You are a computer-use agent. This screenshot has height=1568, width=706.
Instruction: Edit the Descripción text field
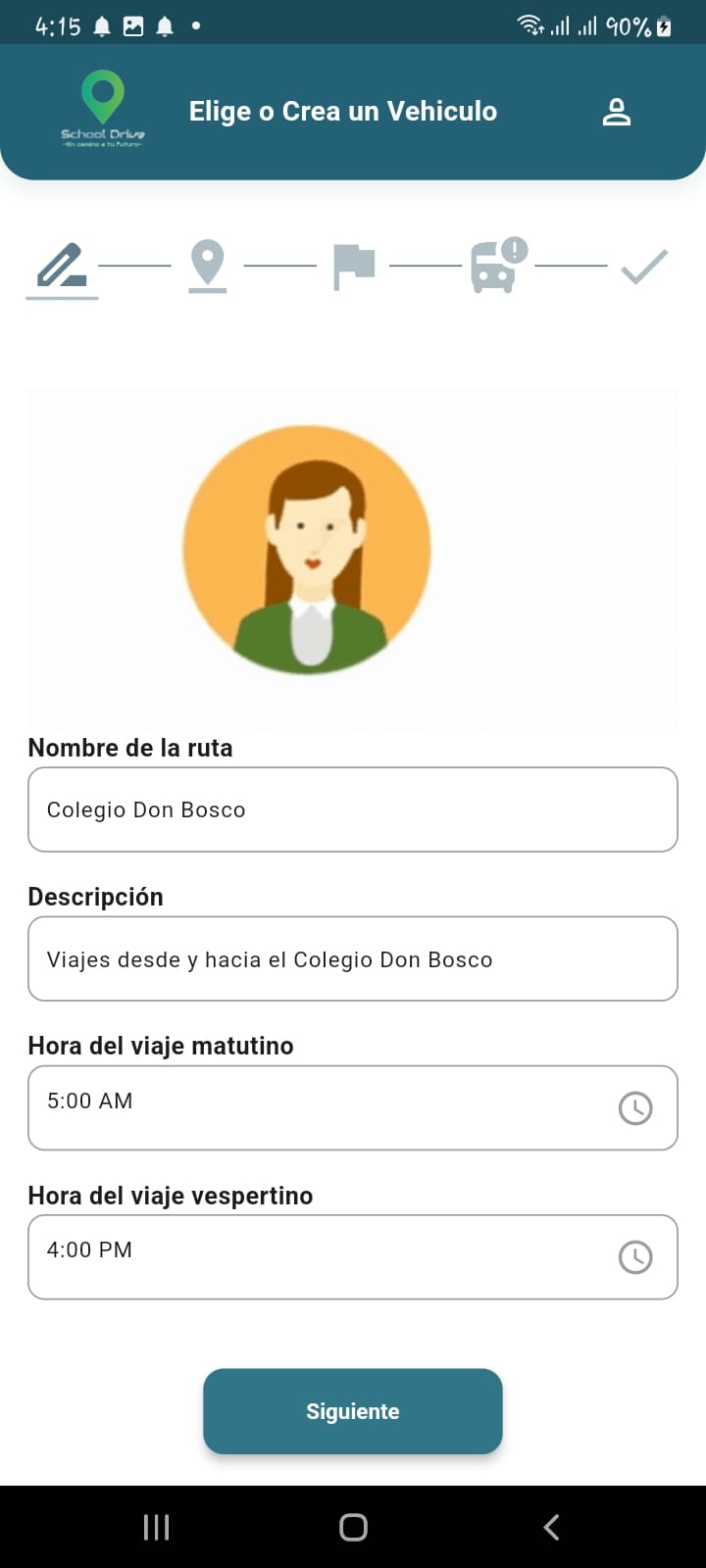[353, 959]
